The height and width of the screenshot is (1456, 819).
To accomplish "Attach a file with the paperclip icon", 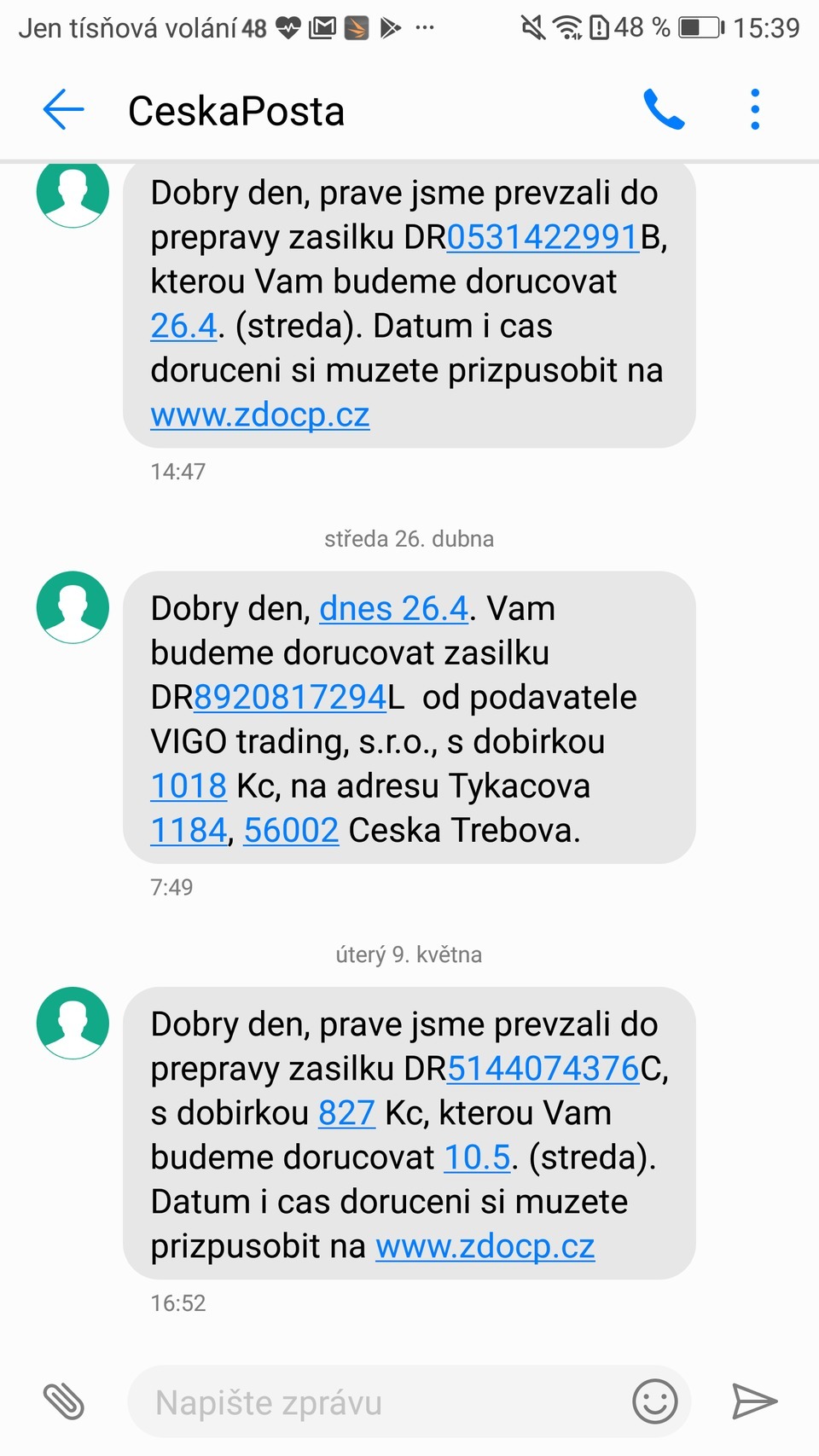I will tap(64, 1401).
